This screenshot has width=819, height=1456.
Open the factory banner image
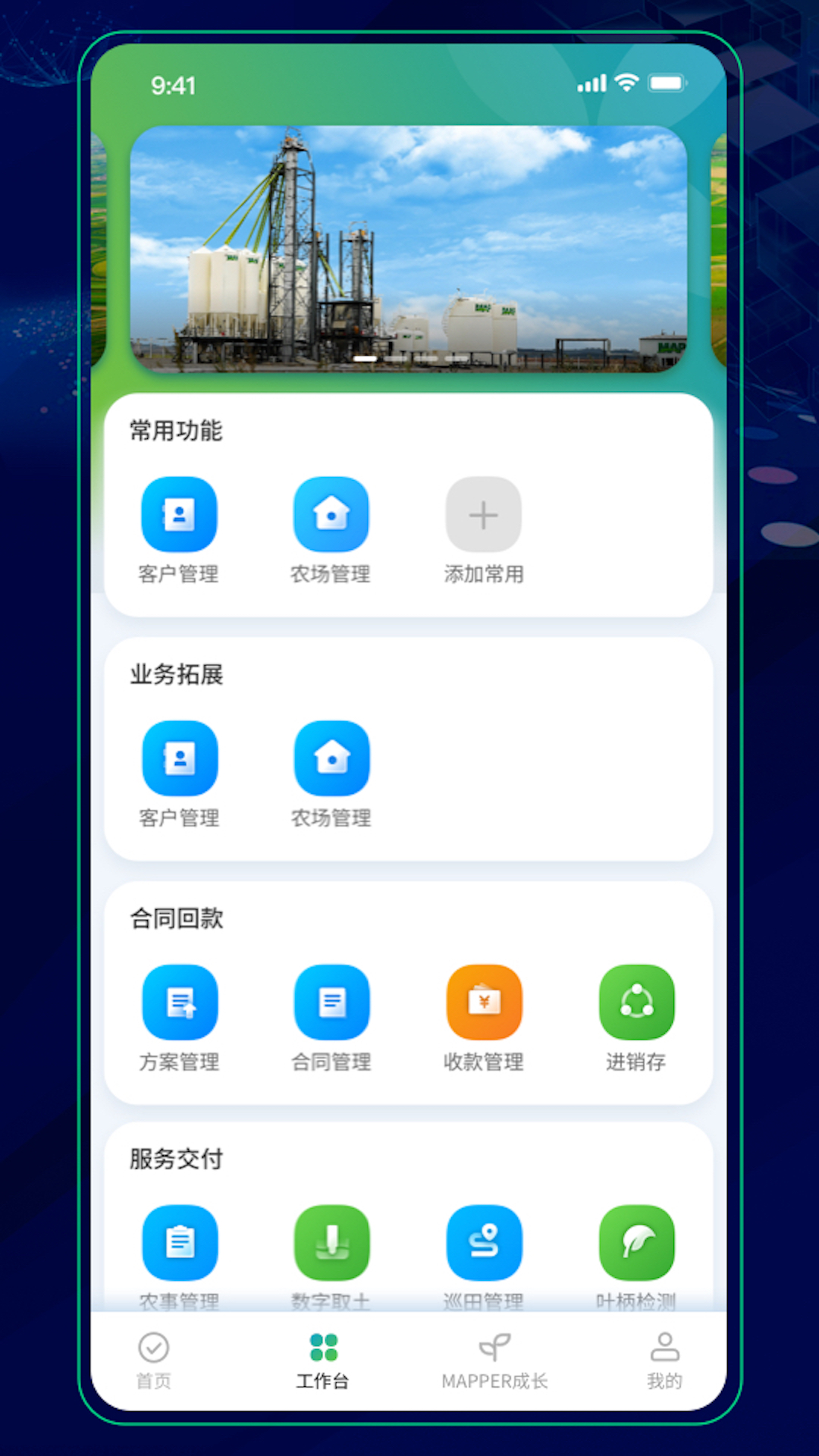point(409,250)
